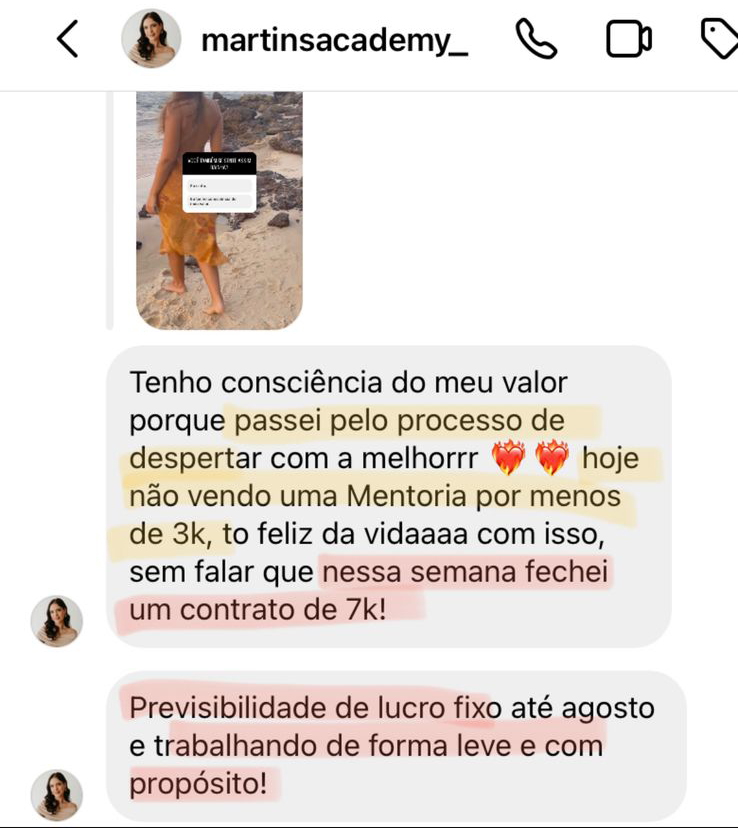
Task: Open the martinsacademy_ profile from the header
Action: click(x=334, y=41)
